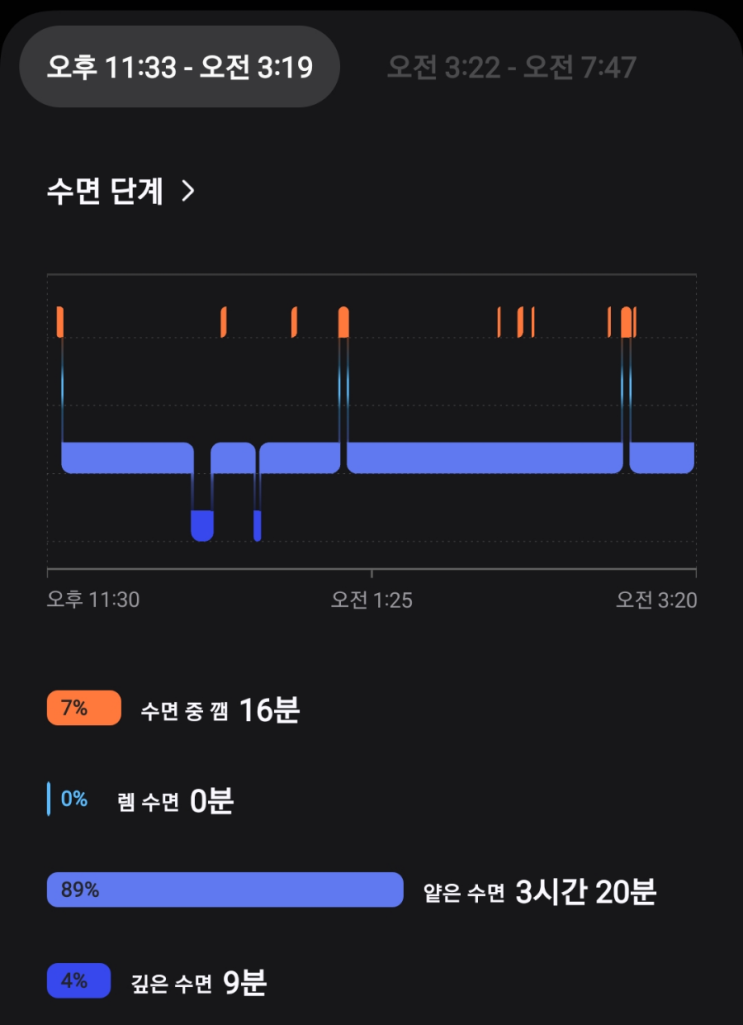Select the 오후 11:33 - 오전 3:19 sleep session
Image resolution: width=743 pixels, height=1025 pixels.
click(x=180, y=67)
